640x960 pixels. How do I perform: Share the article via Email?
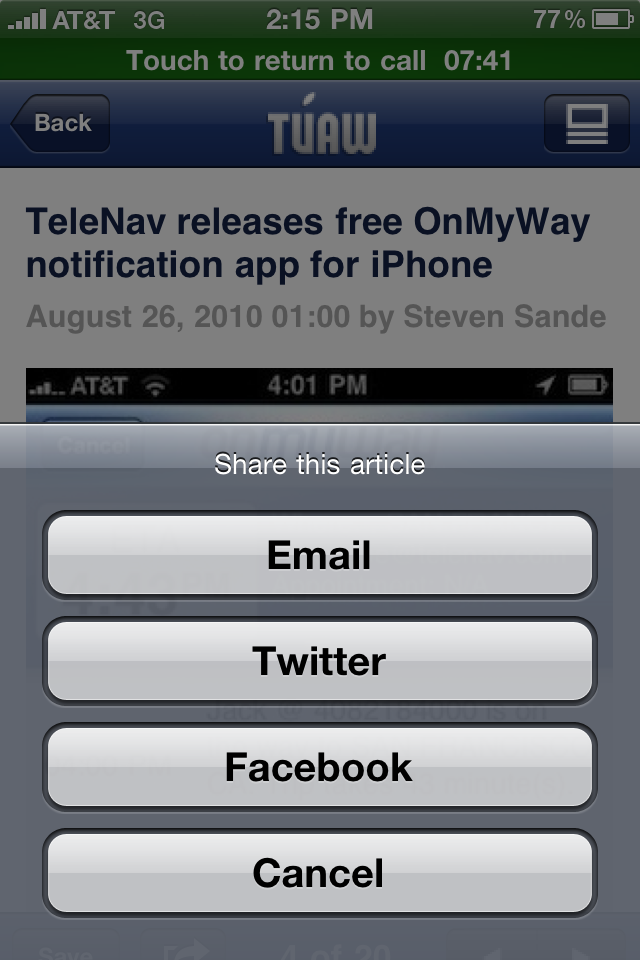coord(319,555)
